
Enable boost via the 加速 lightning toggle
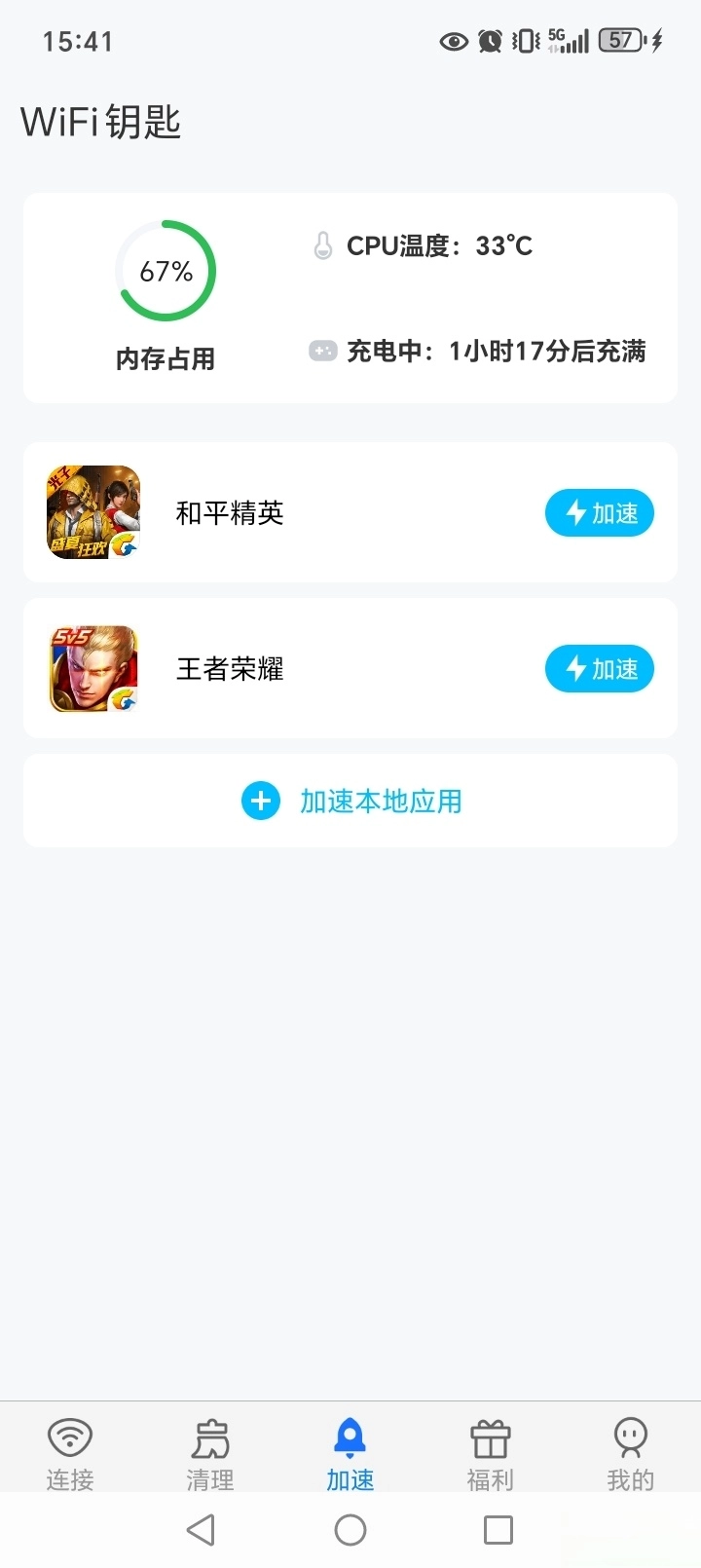coord(599,513)
